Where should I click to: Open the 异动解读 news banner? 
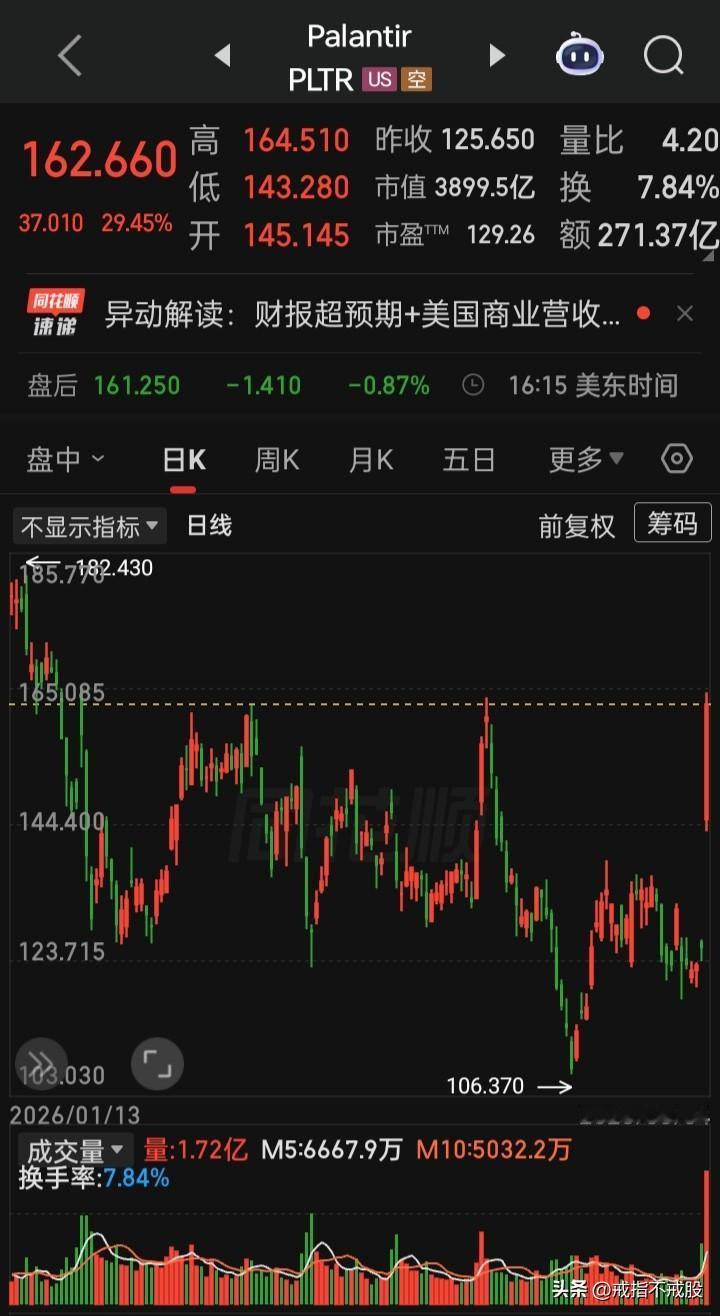362,315
